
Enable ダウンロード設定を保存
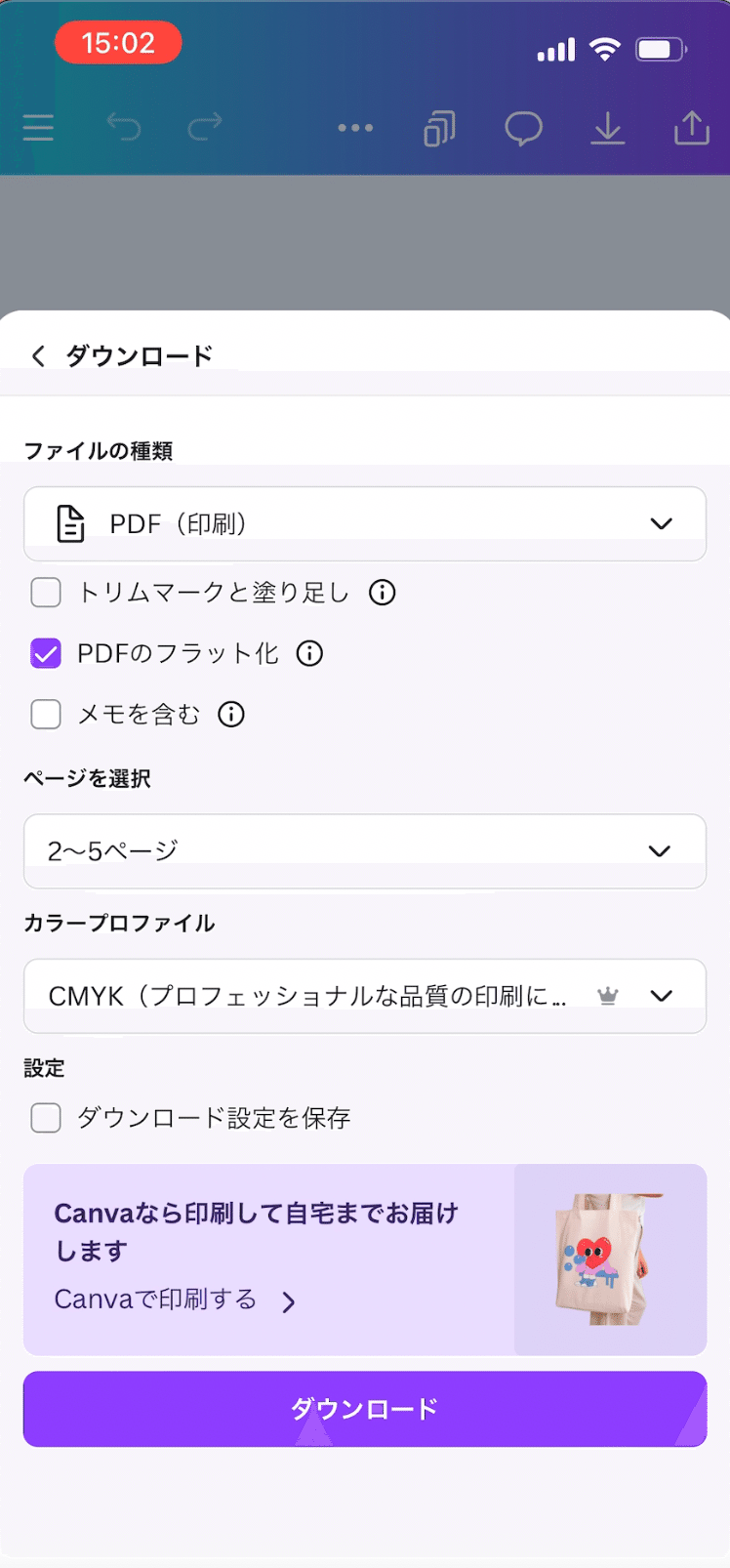[45, 1118]
